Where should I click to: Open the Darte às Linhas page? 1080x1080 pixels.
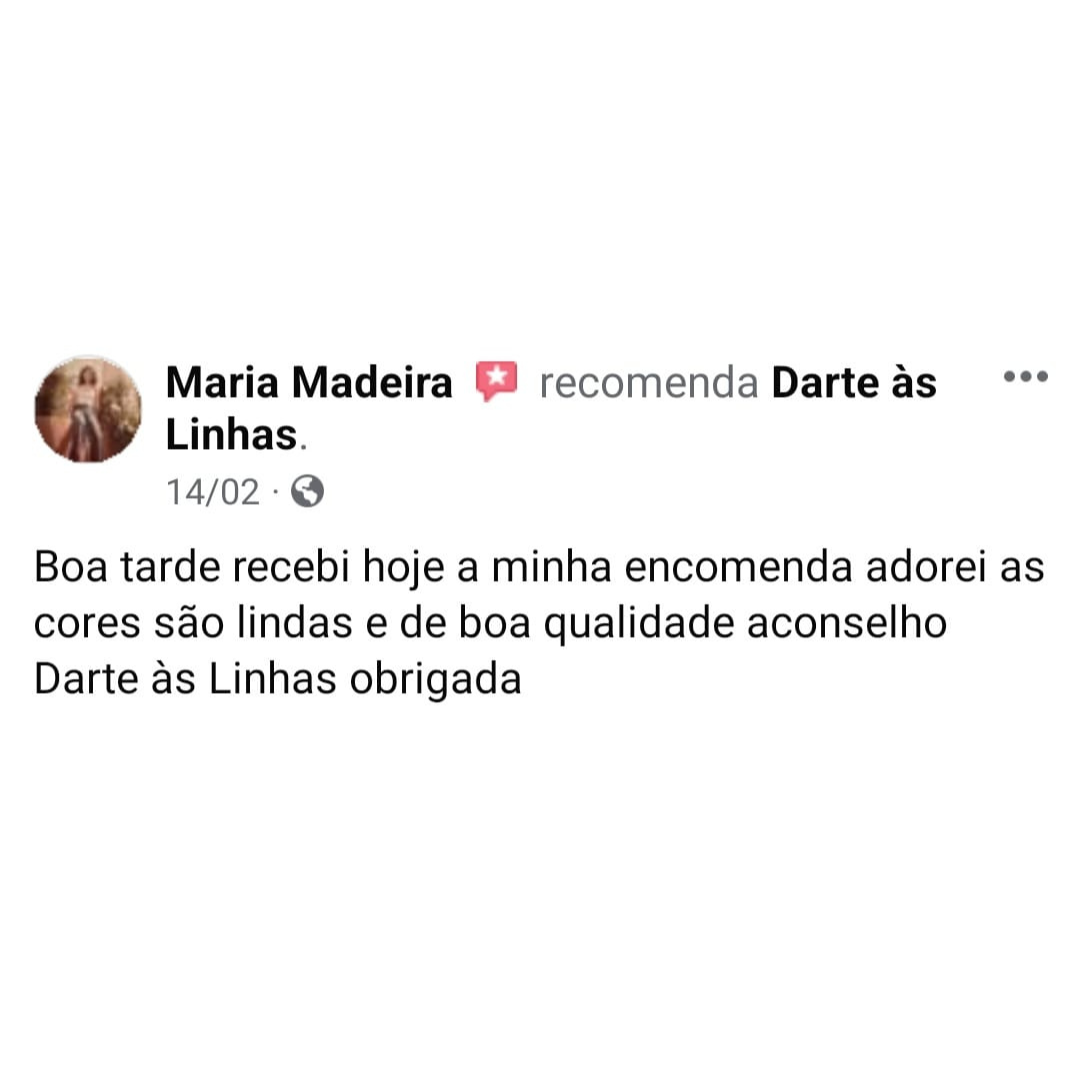853,383
